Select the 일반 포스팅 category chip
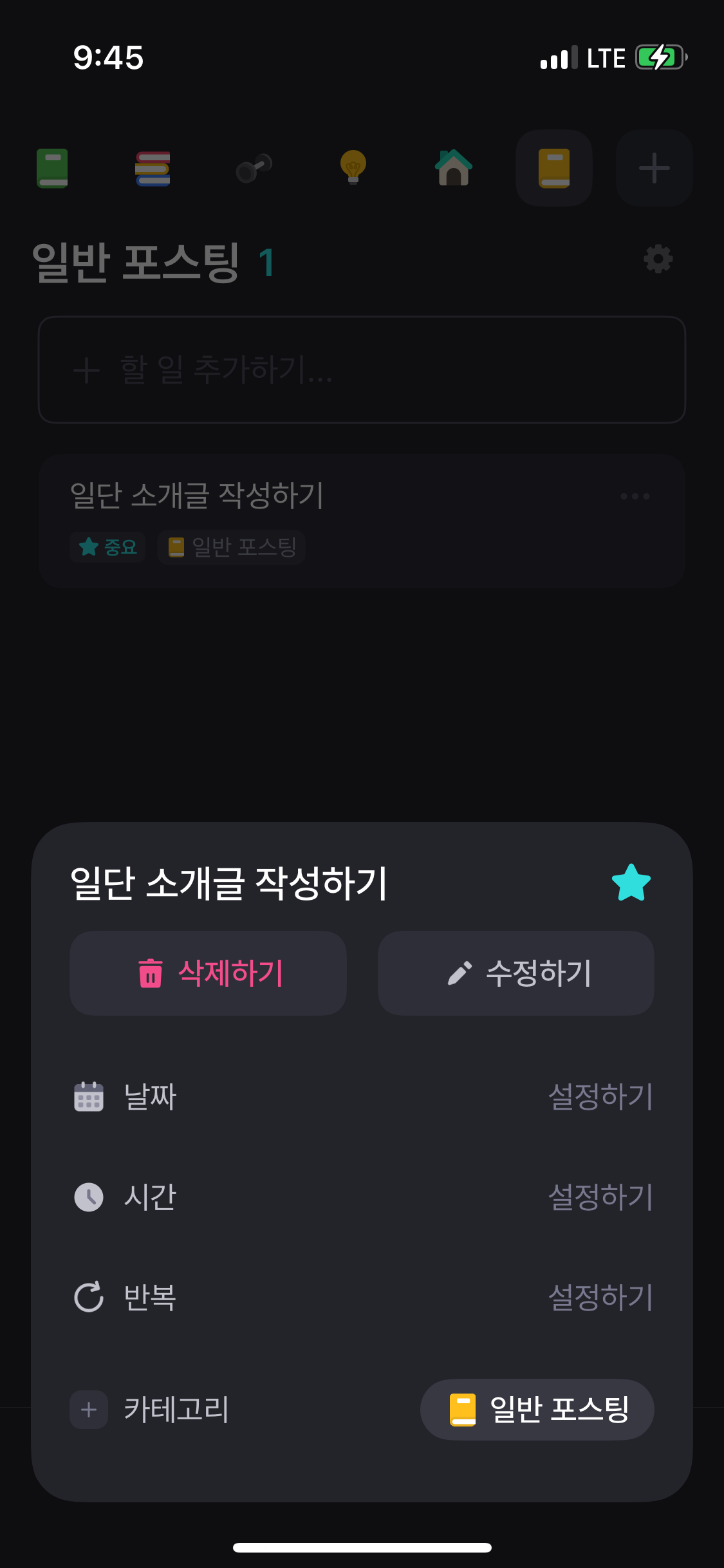Screen dimensions: 724x1568 coord(537,1410)
